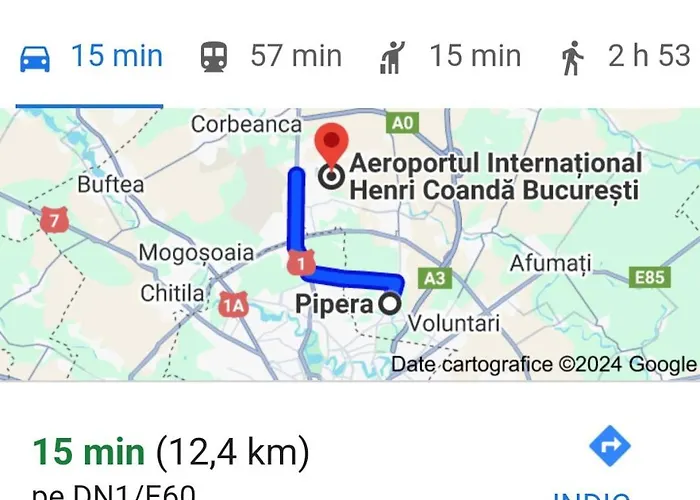Tap the blue directions arrow button

(609, 445)
